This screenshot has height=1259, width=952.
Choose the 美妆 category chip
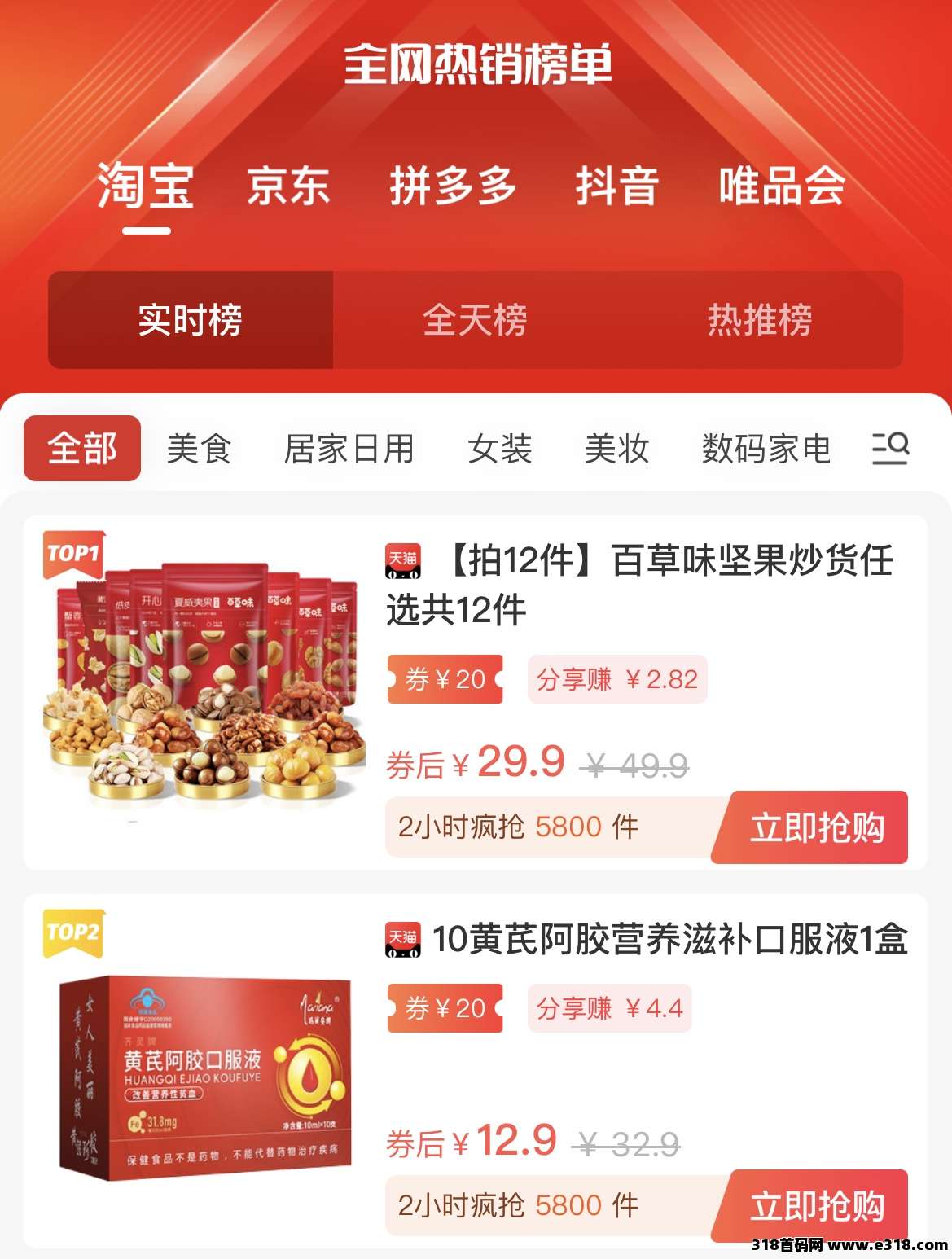pos(616,449)
